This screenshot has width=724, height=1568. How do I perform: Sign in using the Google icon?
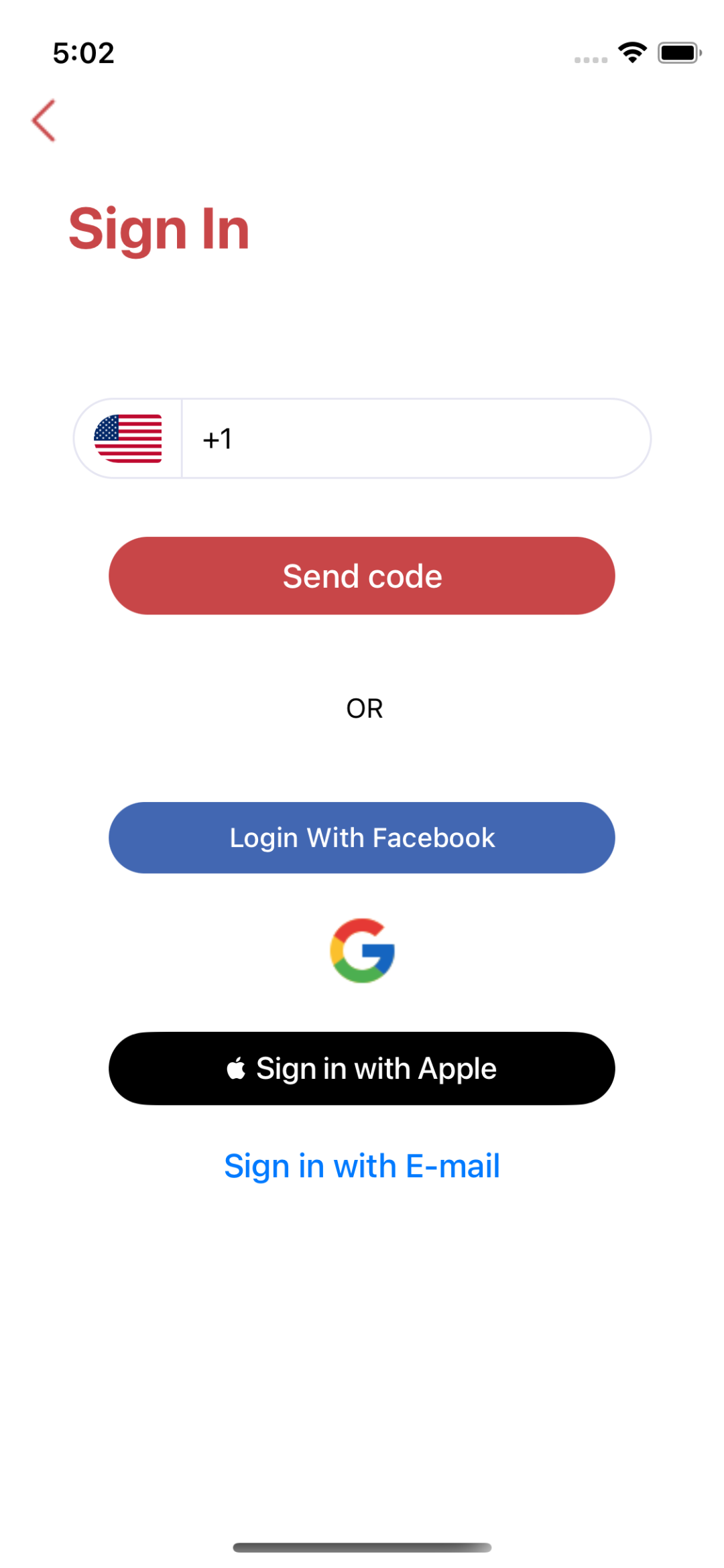363,950
